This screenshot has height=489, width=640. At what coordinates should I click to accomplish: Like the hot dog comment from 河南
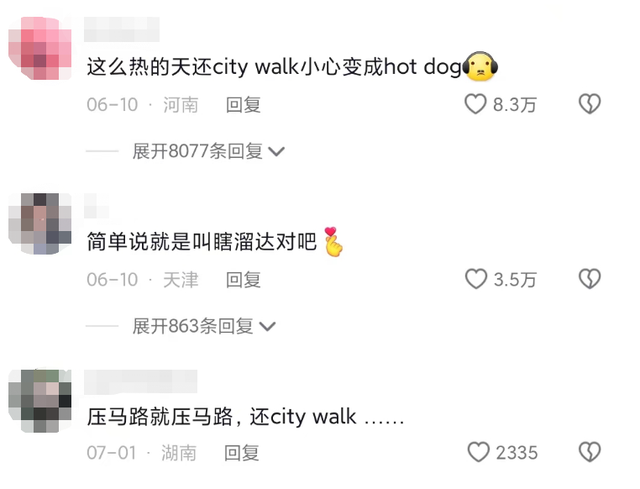pos(476,105)
